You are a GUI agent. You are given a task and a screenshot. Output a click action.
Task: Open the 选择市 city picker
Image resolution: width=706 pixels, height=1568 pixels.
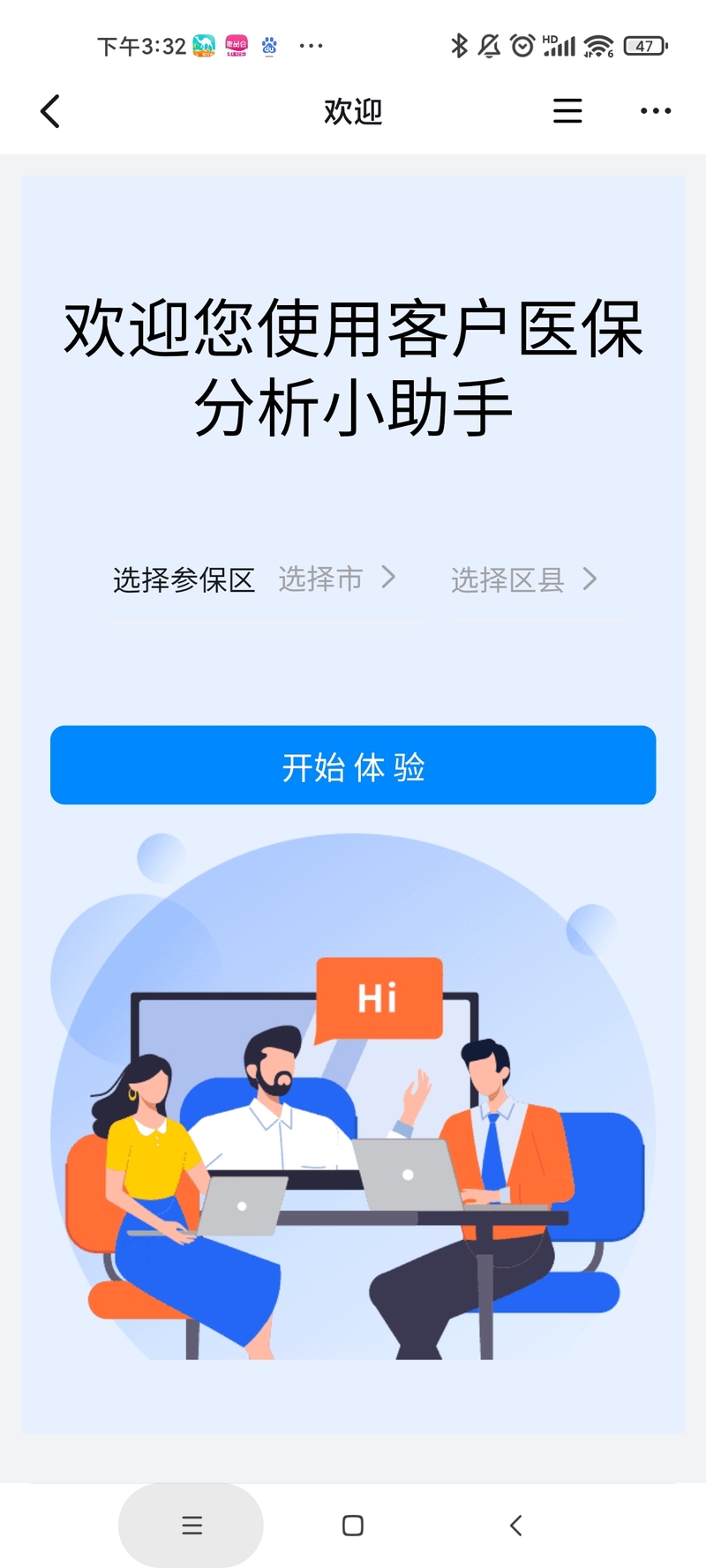click(x=337, y=579)
